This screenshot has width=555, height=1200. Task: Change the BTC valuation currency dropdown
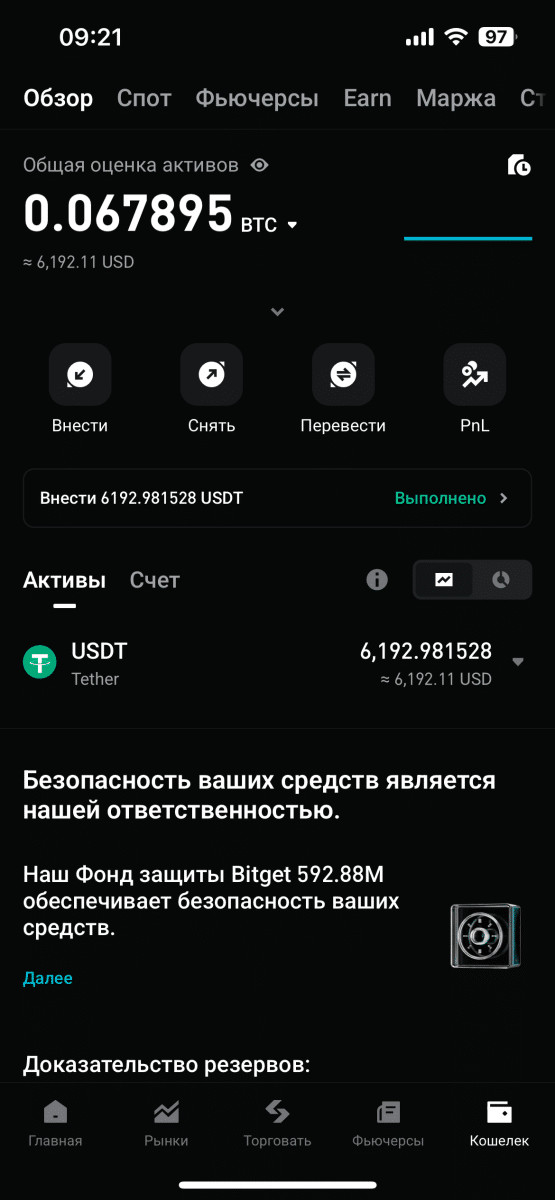(270, 225)
